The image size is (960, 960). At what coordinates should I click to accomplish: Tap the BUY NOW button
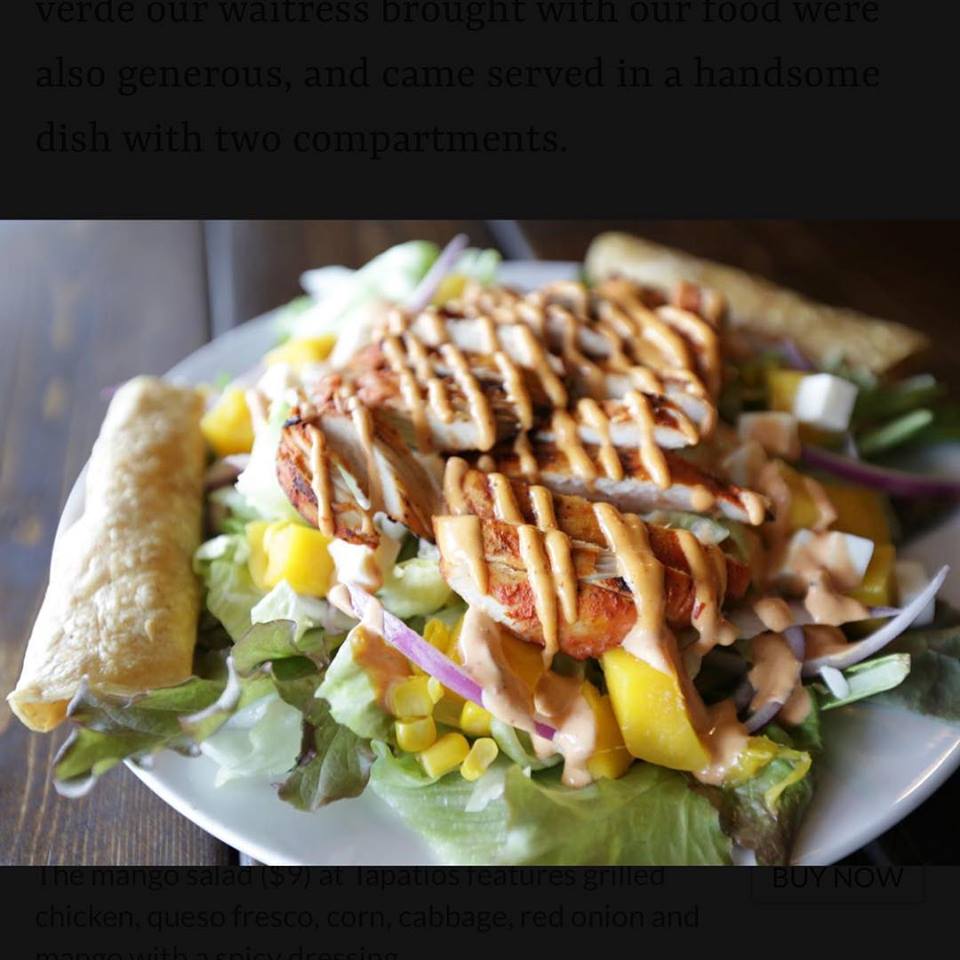[837, 880]
